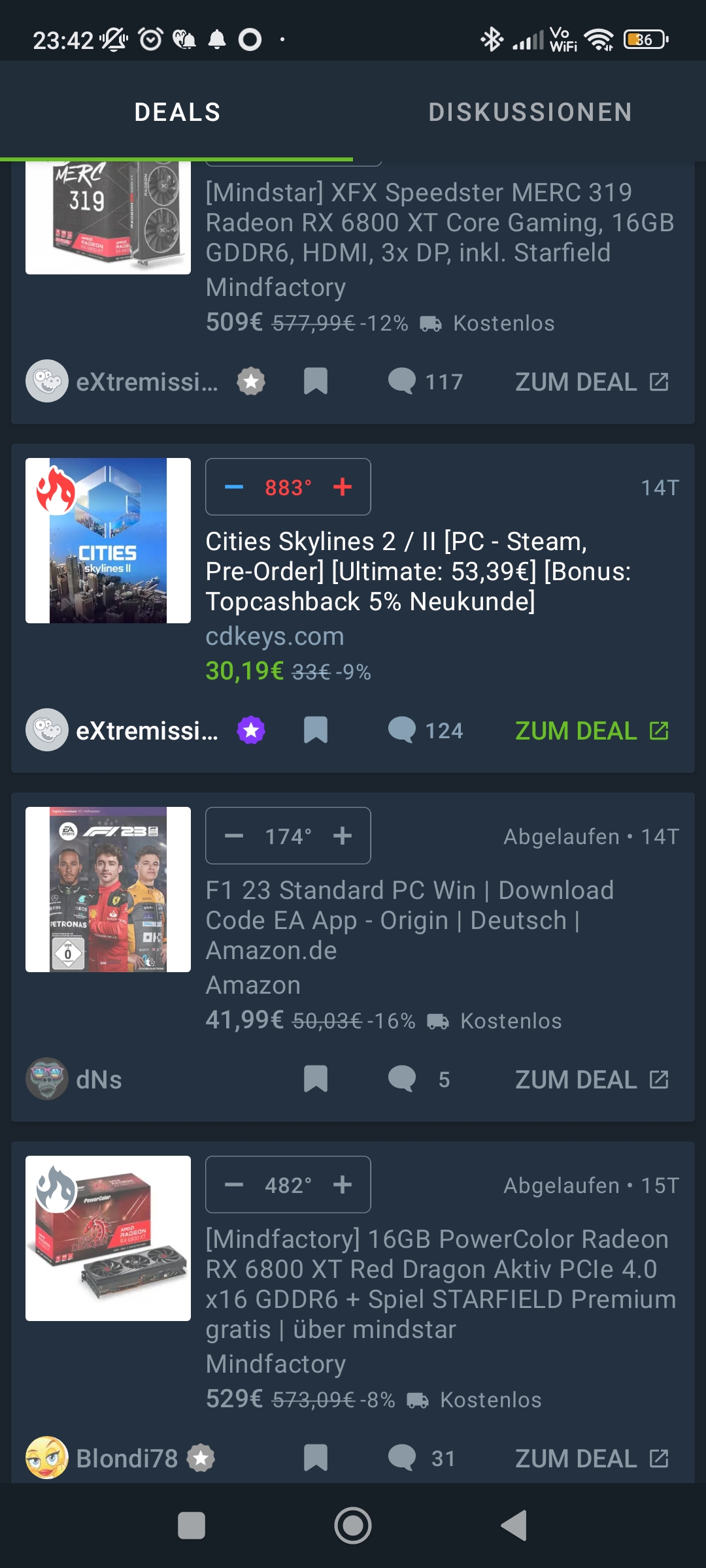Upvote the Cities Skylines 2 deal

click(x=343, y=487)
